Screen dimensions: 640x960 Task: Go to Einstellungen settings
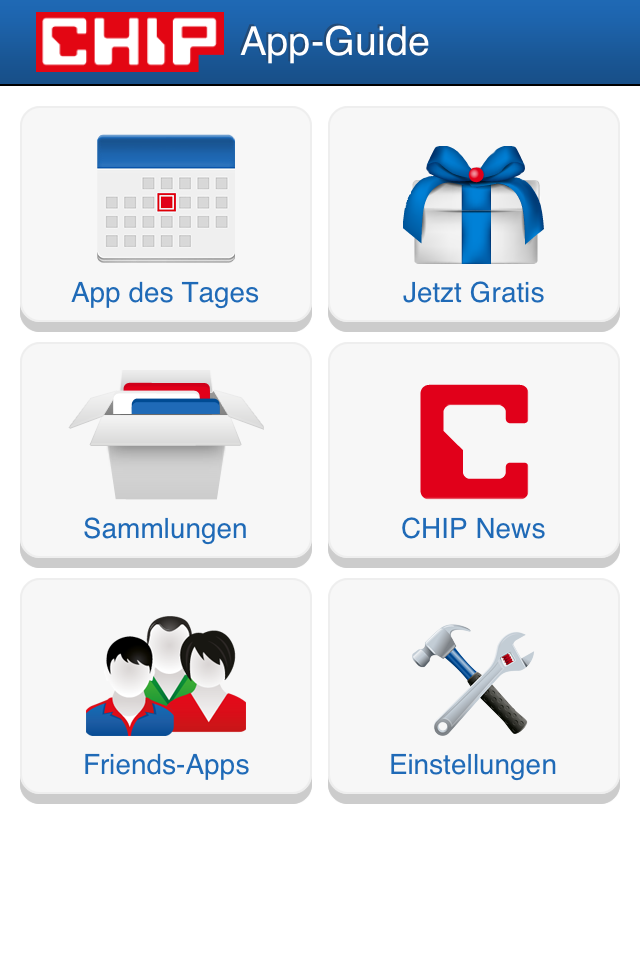473,688
